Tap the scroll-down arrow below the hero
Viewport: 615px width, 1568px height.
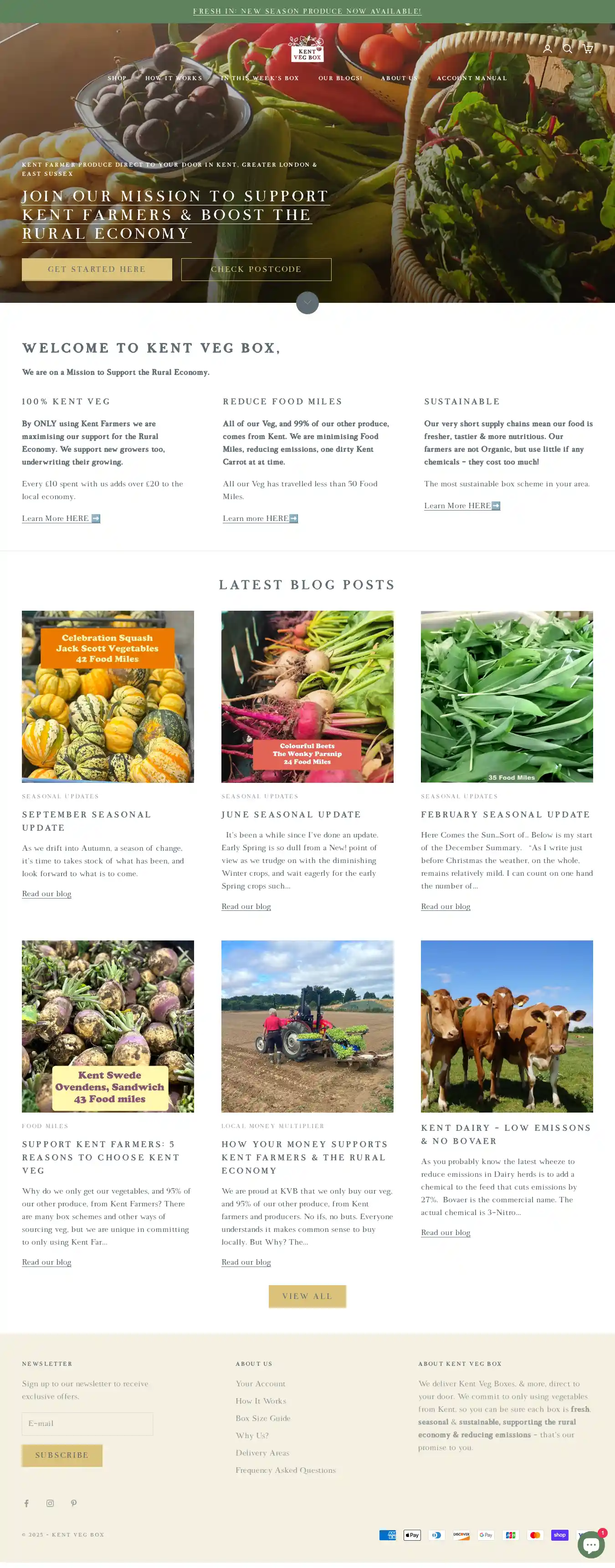pos(307,302)
